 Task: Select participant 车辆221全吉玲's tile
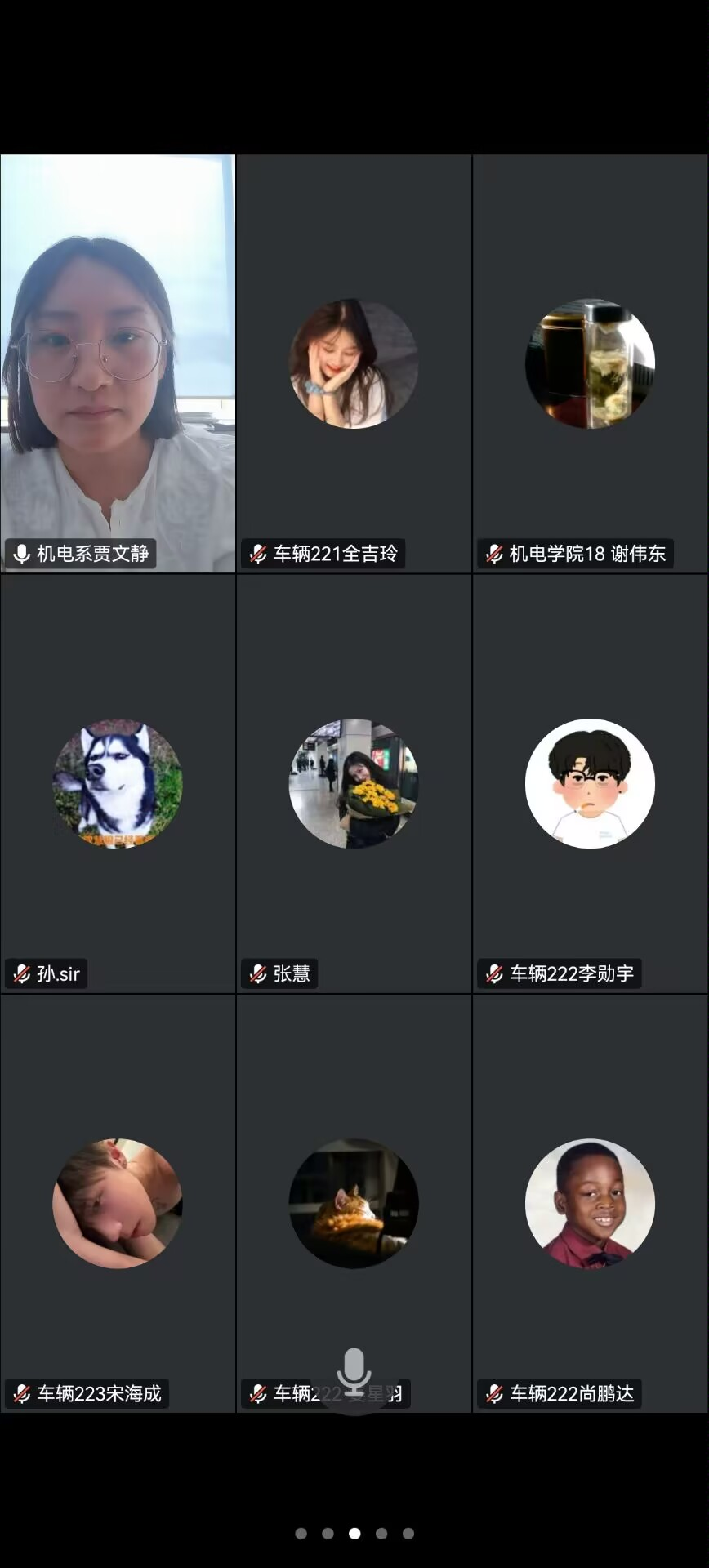point(354,364)
